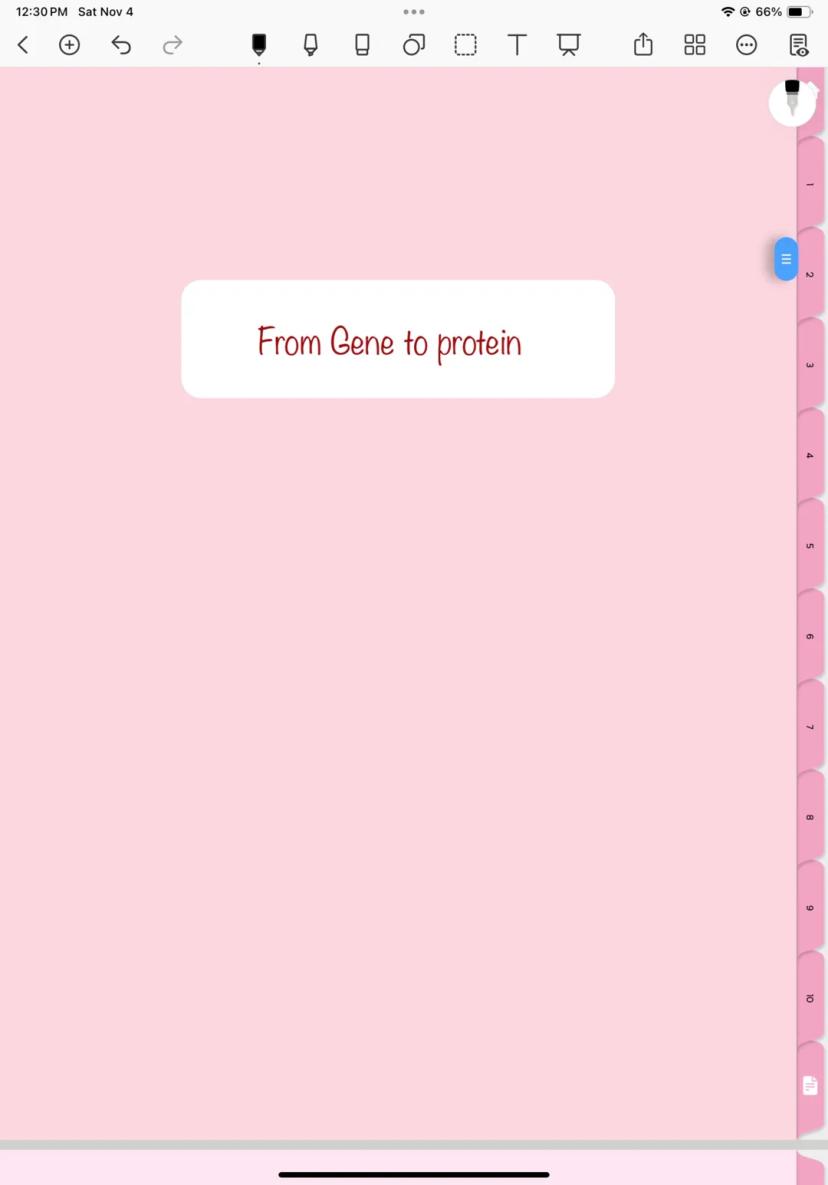Image resolution: width=828 pixels, height=1185 pixels.
Task: Select the pen tool
Action: [259, 45]
